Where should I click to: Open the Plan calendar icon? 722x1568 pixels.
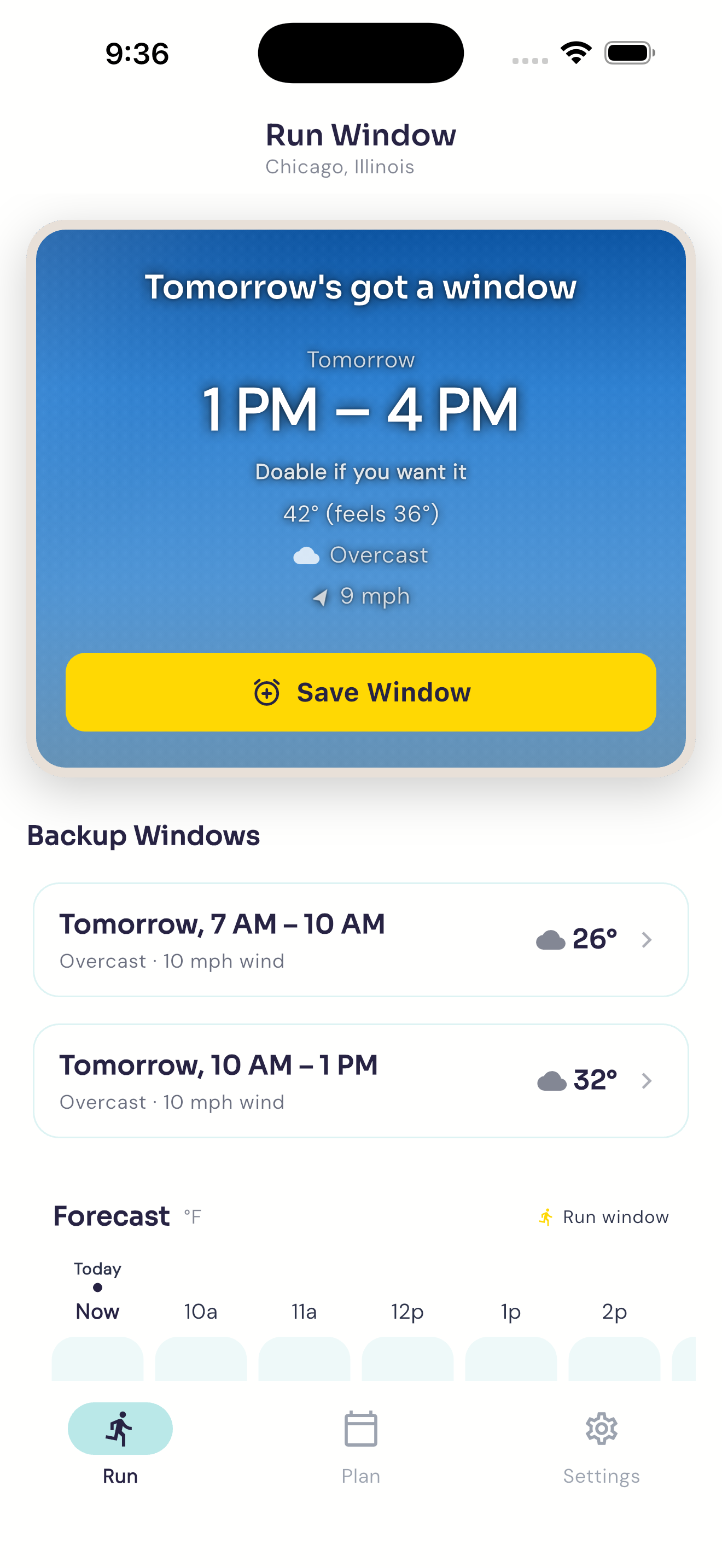point(360,1429)
